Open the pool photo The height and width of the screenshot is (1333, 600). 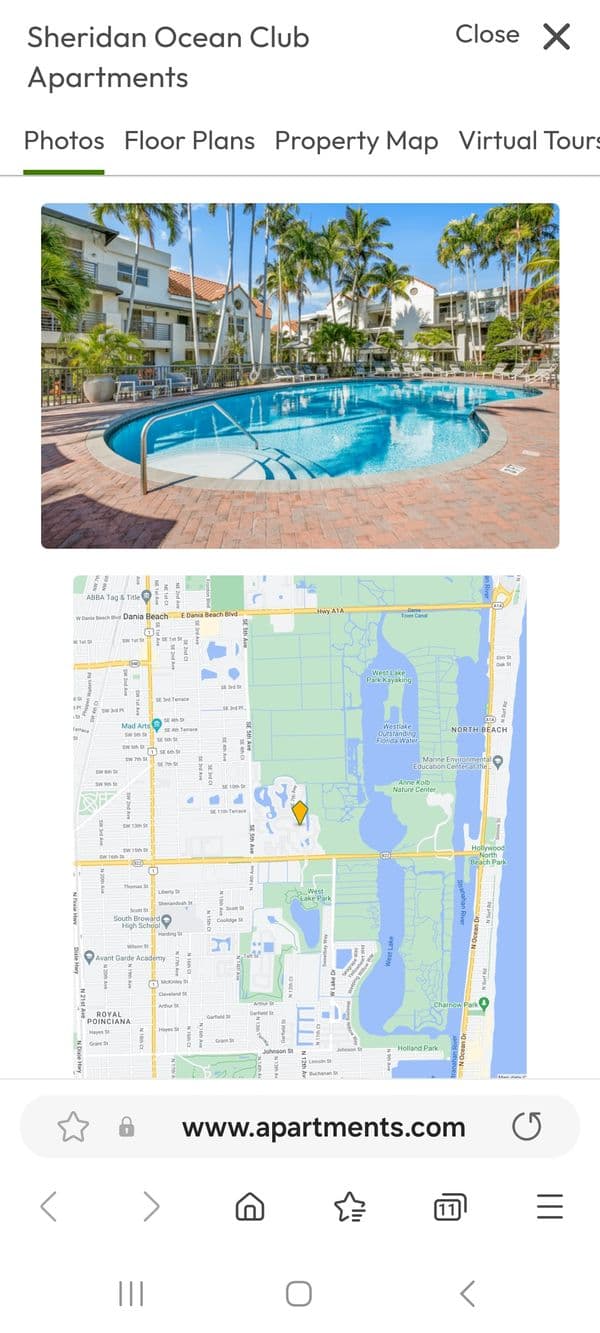click(x=300, y=375)
